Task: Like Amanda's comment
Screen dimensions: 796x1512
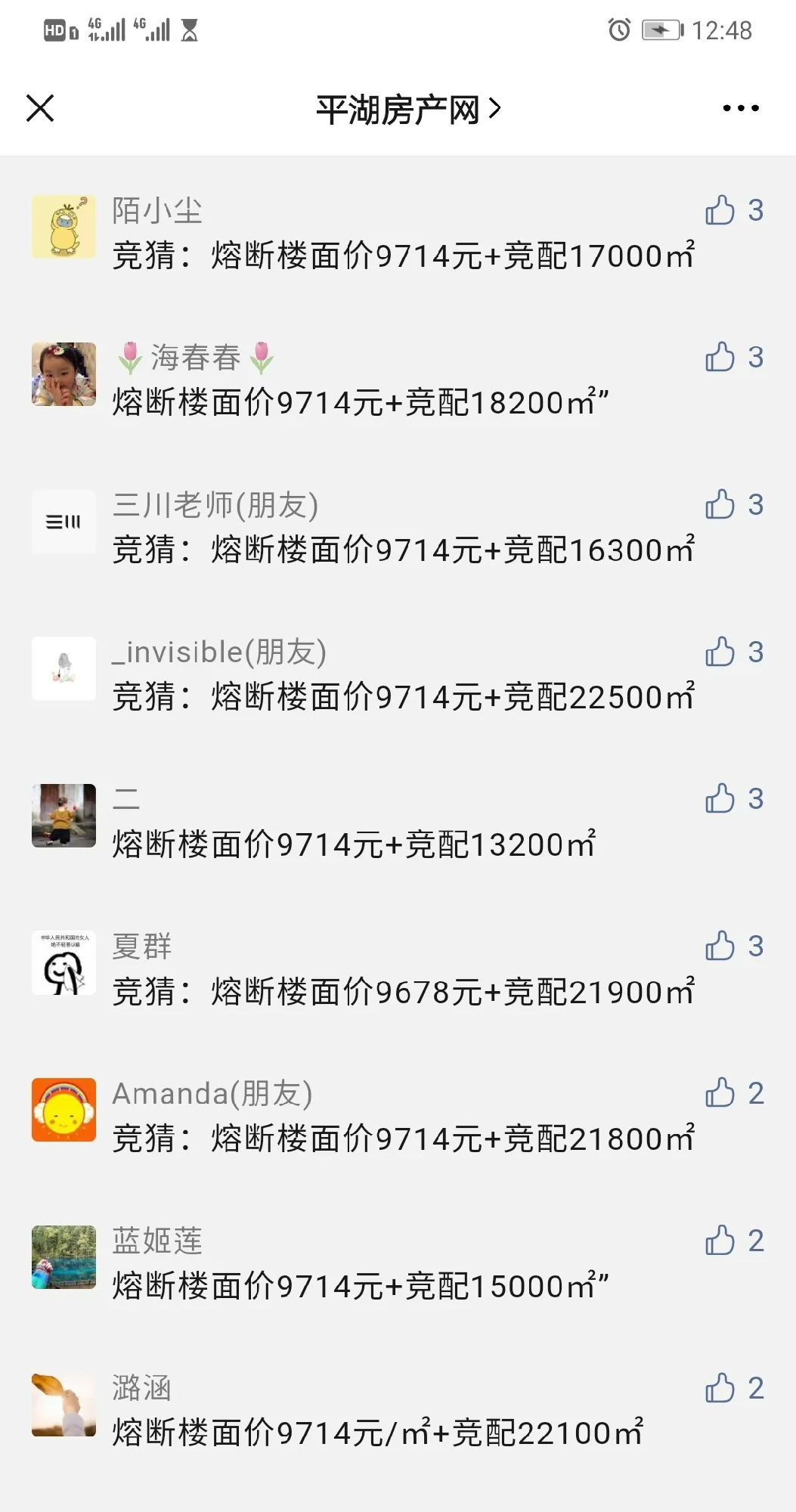Action: tap(720, 1093)
